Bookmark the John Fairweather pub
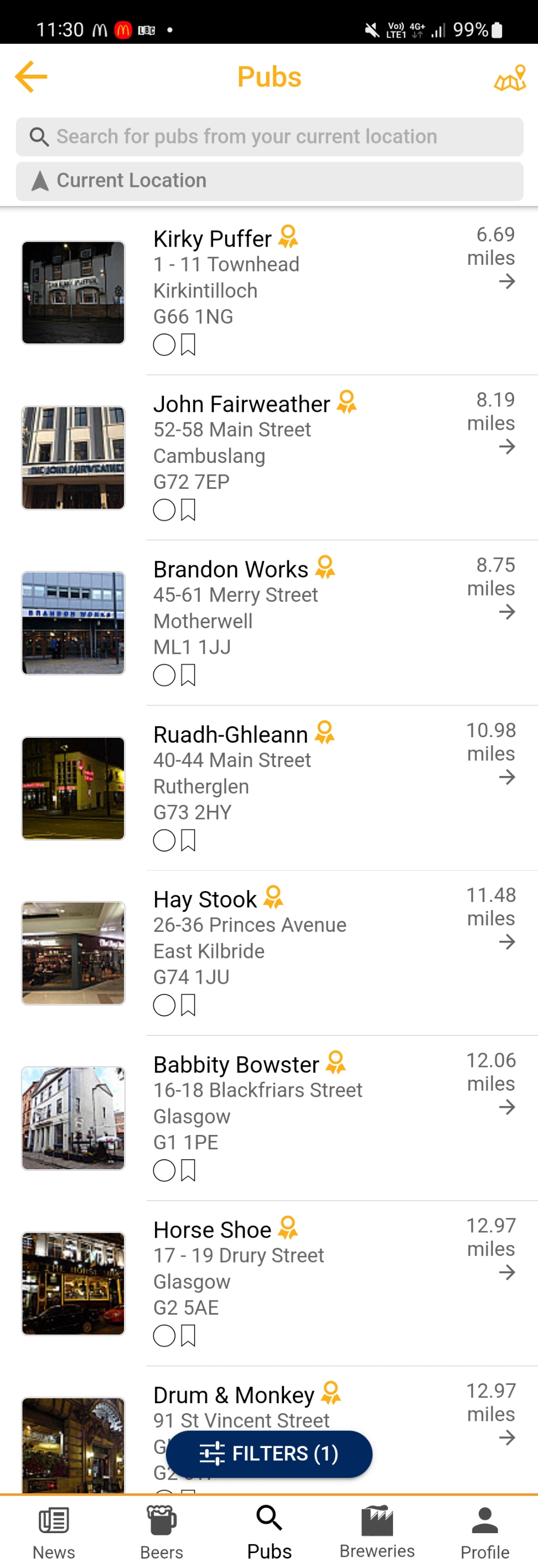Screen dimensions: 538x1568 click(188, 510)
